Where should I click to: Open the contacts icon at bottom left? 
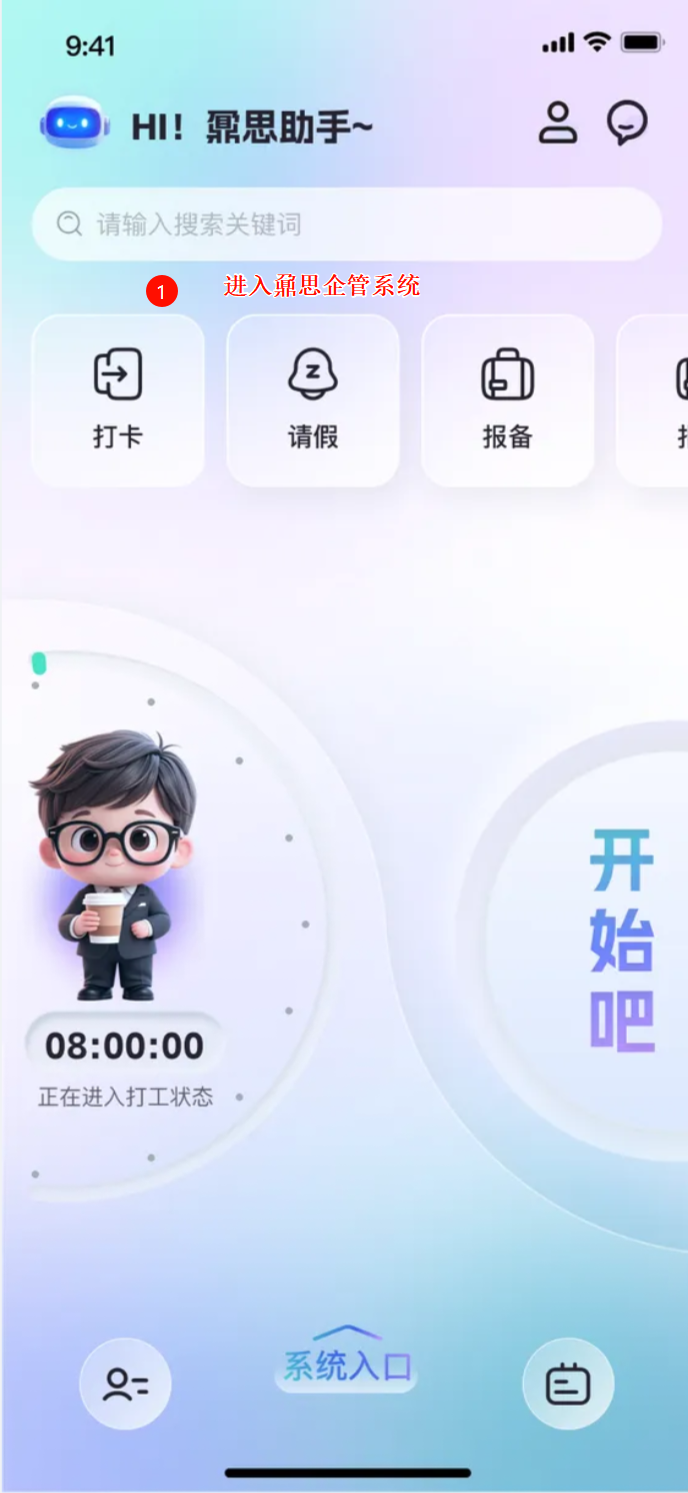coord(126,1384)
